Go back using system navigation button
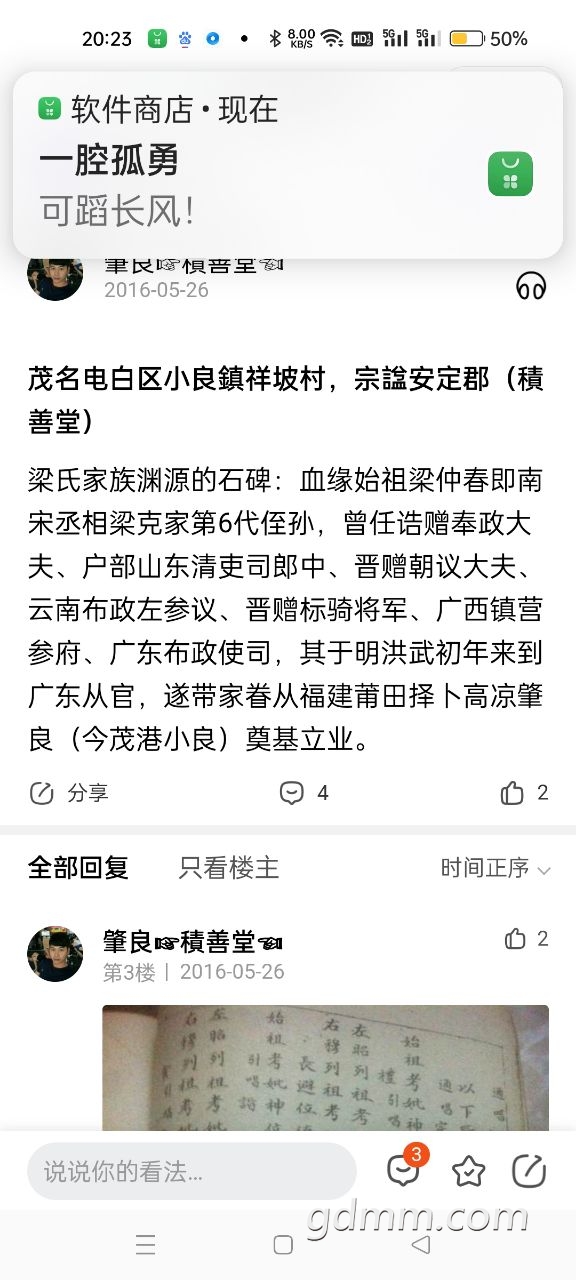576x1280 pixels. 421,1244
